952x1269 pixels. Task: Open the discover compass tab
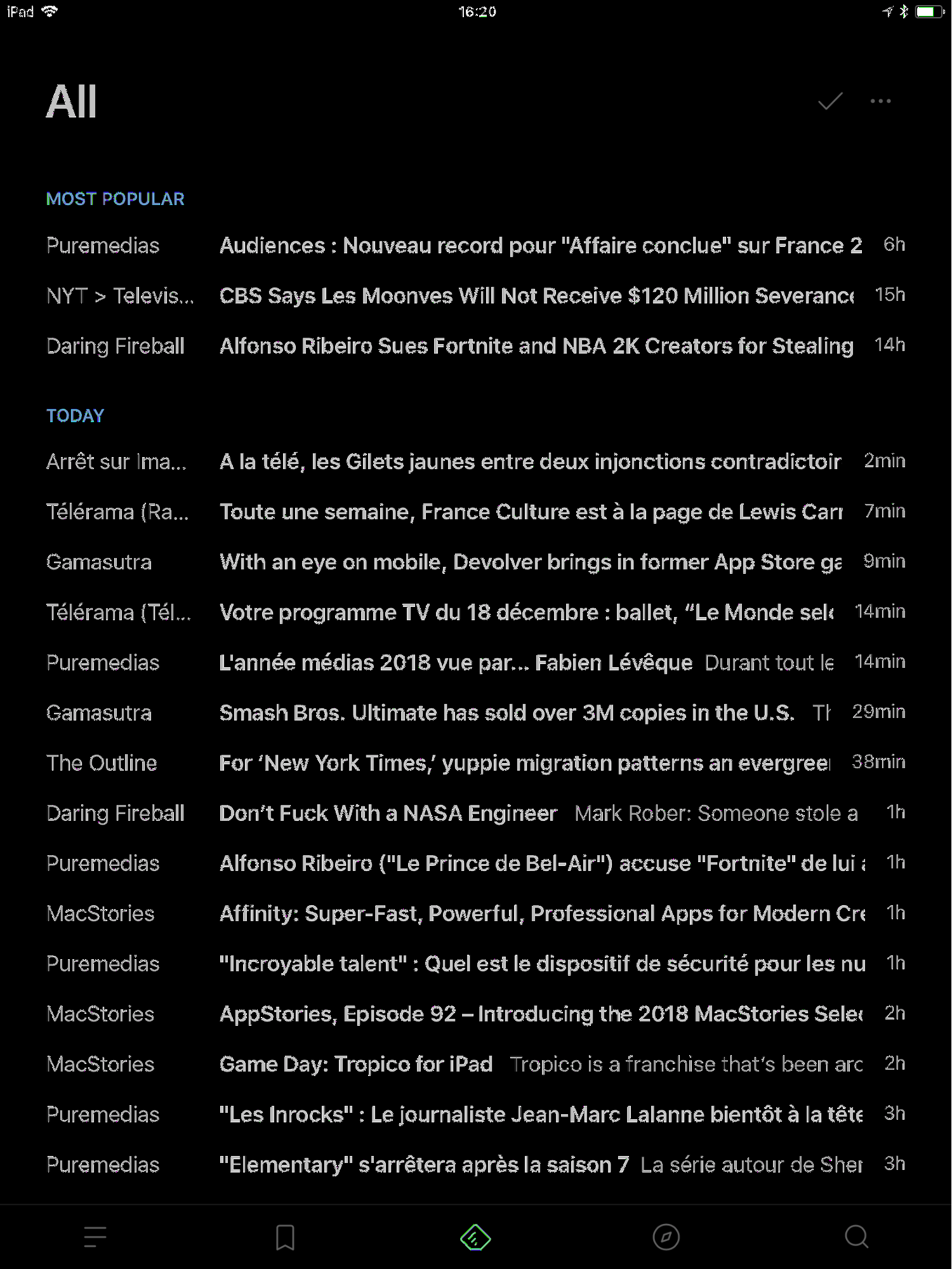point(666,1237)
